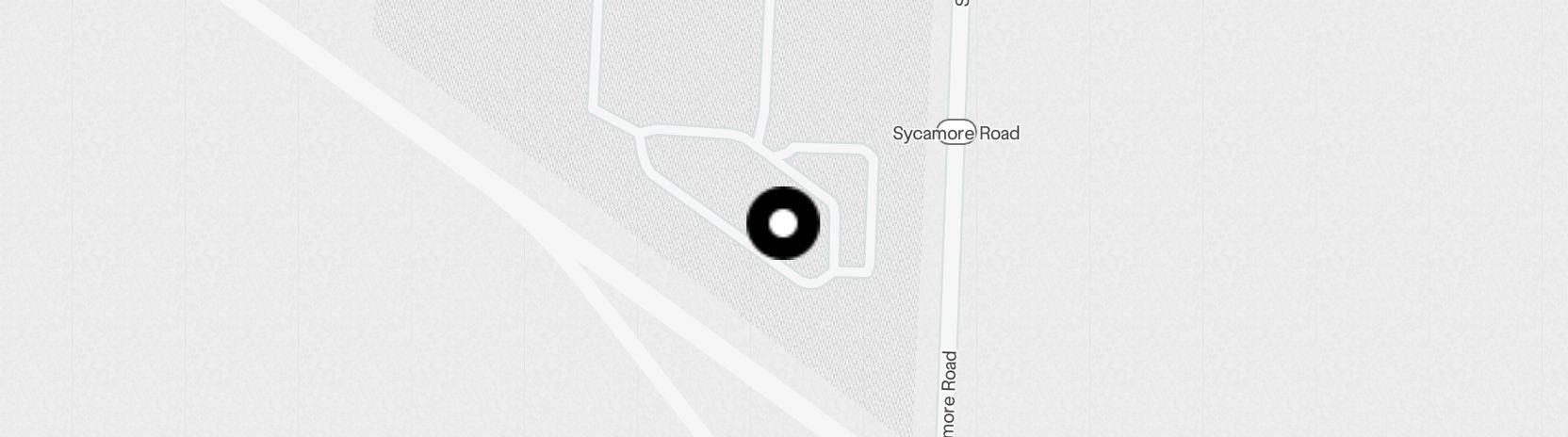Tap the black location marker on the map
Image resolution: width=1568 pixels, height=437 pixels.
783,223
